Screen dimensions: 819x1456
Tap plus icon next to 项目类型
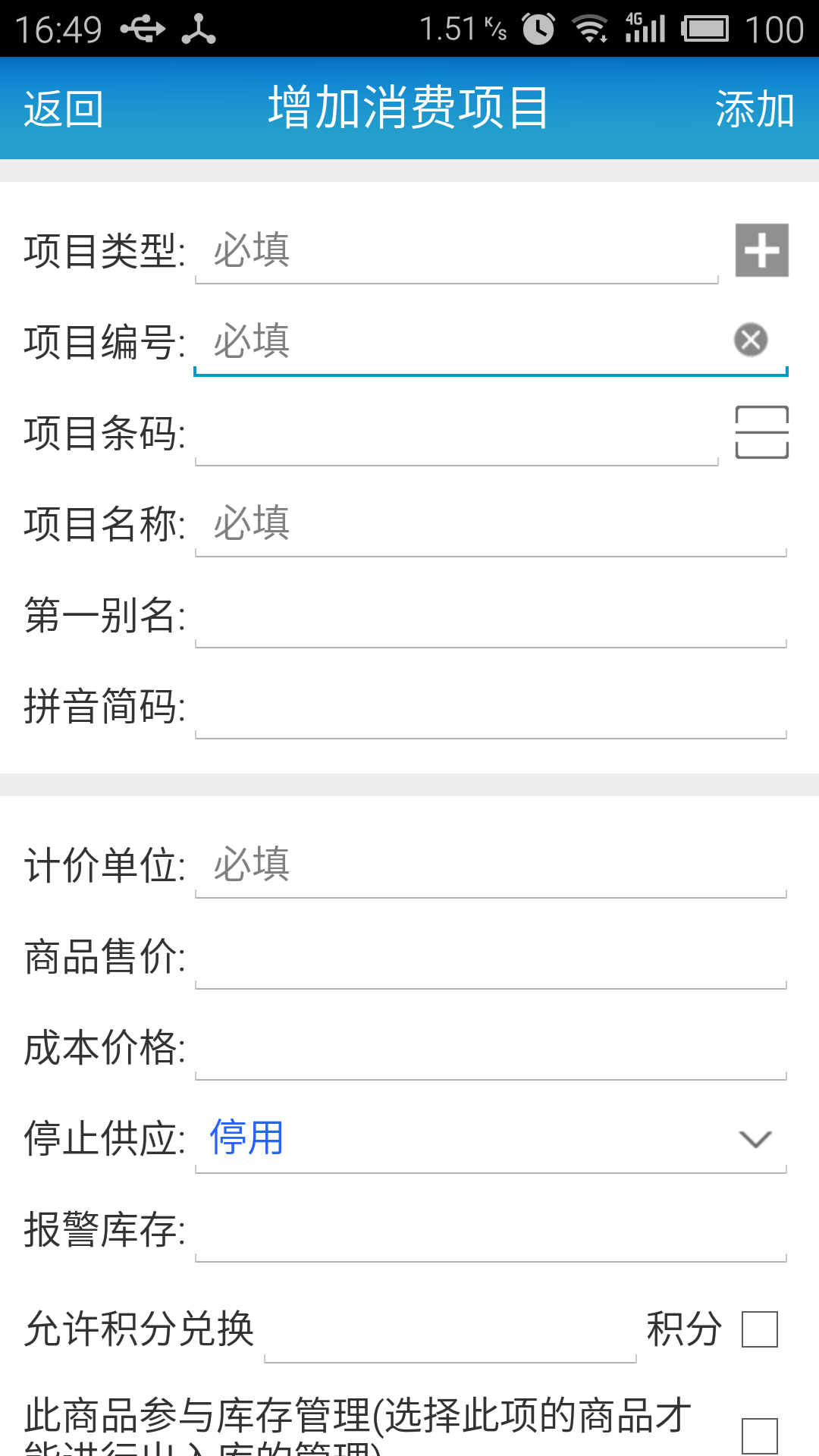(x=762, y=250)
